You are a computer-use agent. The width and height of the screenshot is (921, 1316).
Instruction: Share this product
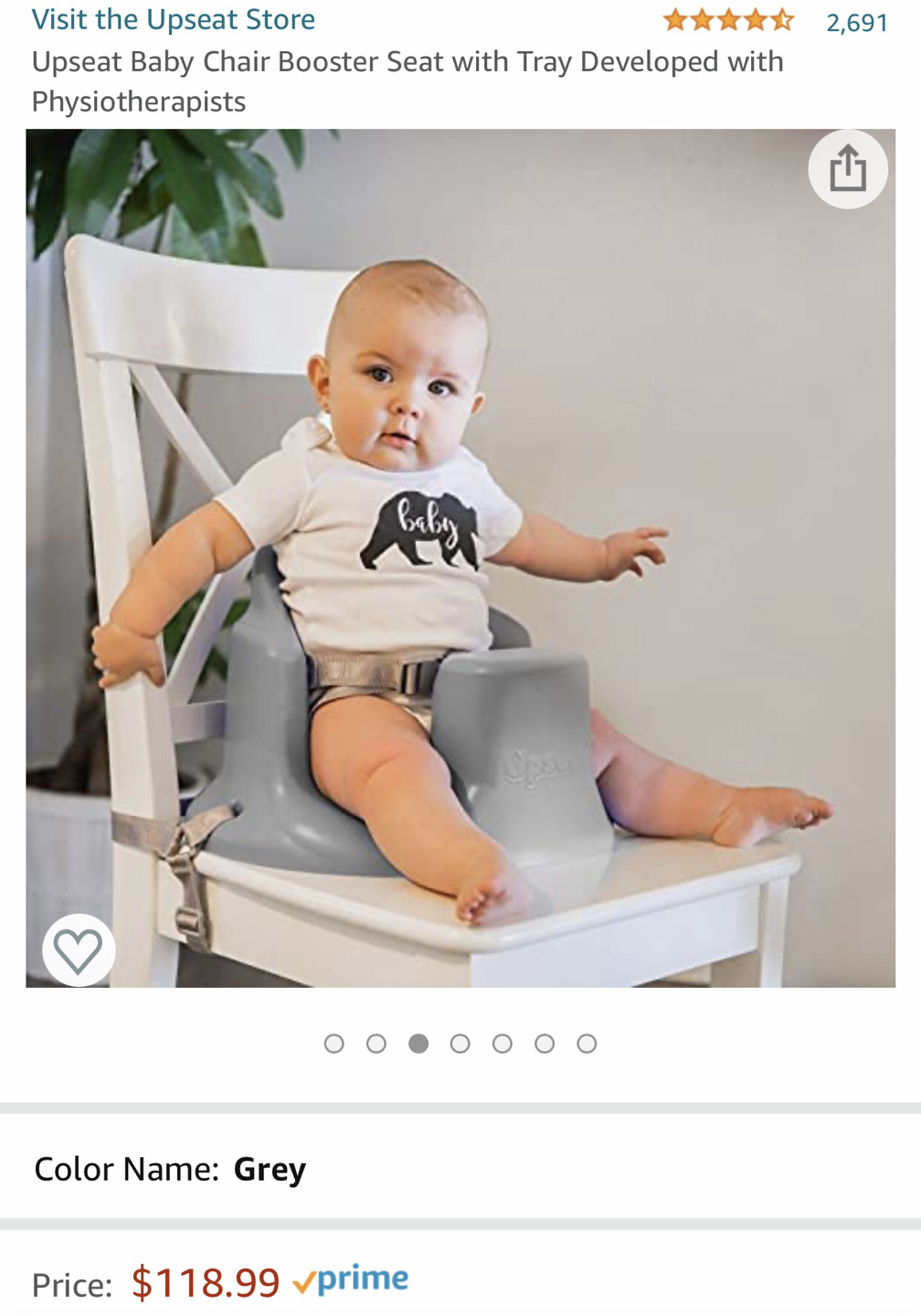point(847,169)
